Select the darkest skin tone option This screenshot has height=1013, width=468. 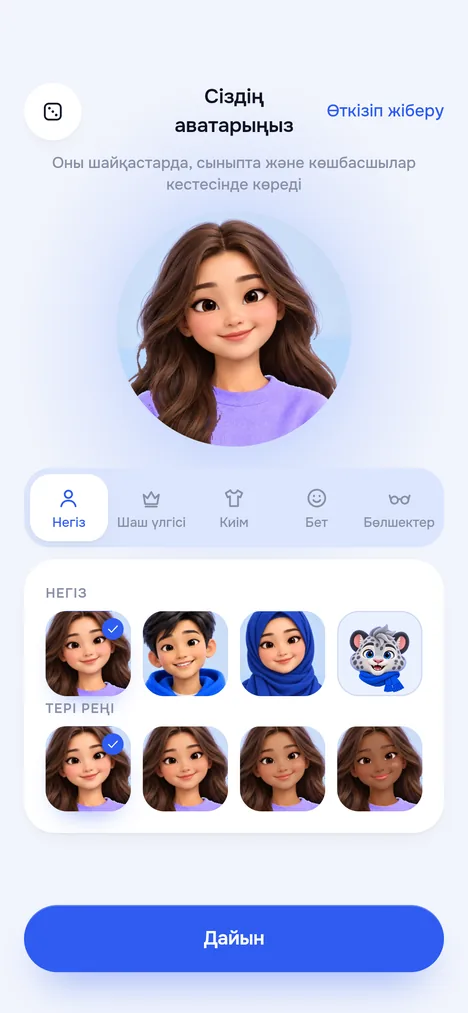coord(379,769)
